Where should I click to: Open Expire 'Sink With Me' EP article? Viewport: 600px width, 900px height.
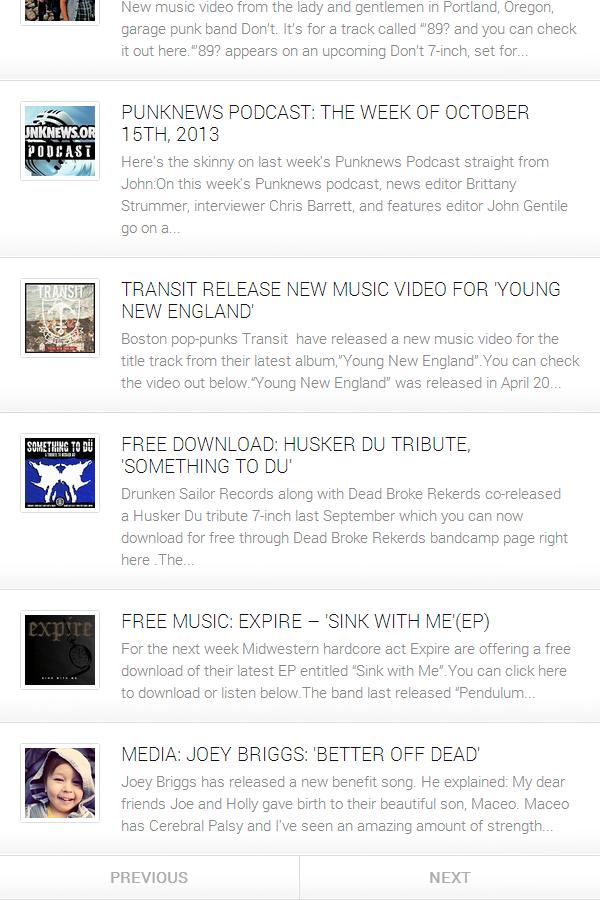coord(305,621)
